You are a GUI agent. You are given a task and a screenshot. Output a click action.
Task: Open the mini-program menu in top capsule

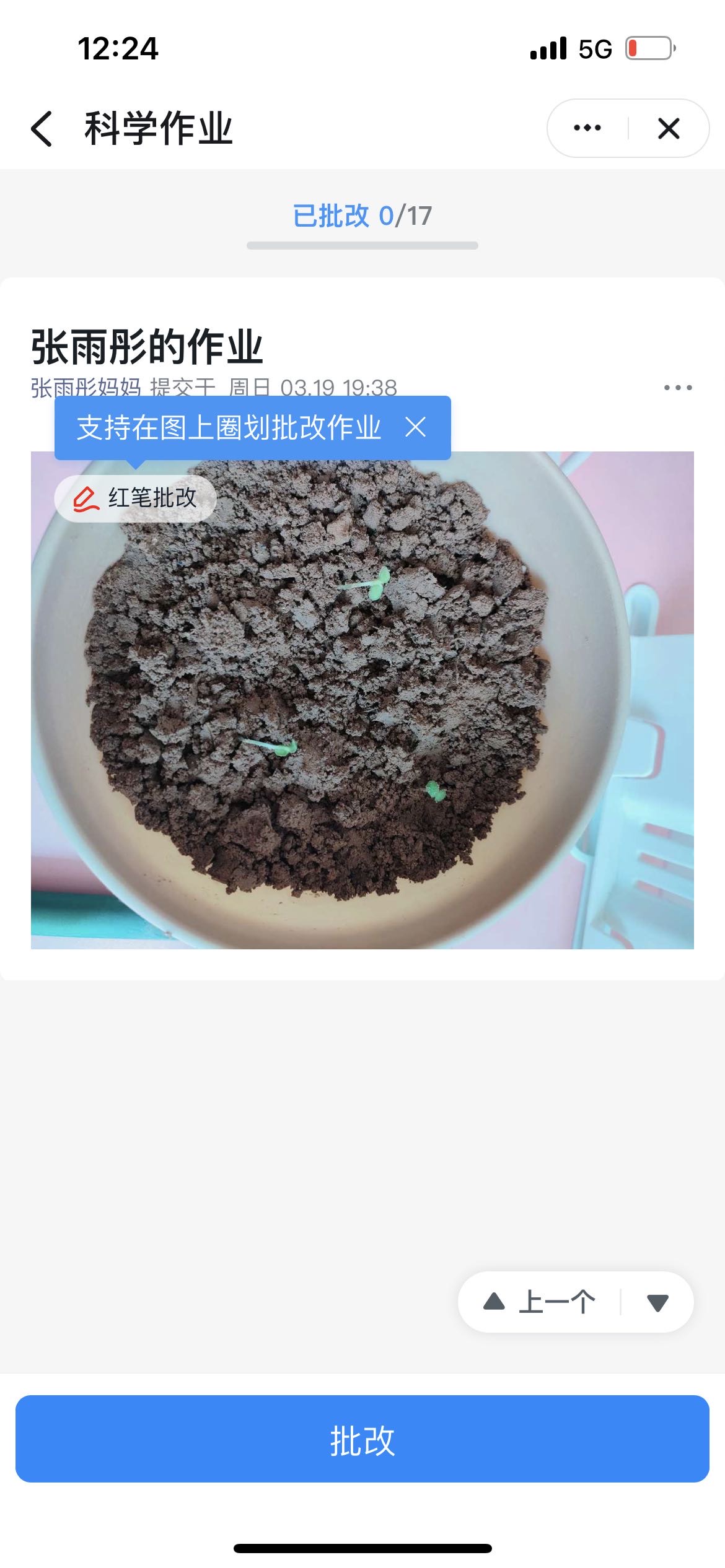587,128
